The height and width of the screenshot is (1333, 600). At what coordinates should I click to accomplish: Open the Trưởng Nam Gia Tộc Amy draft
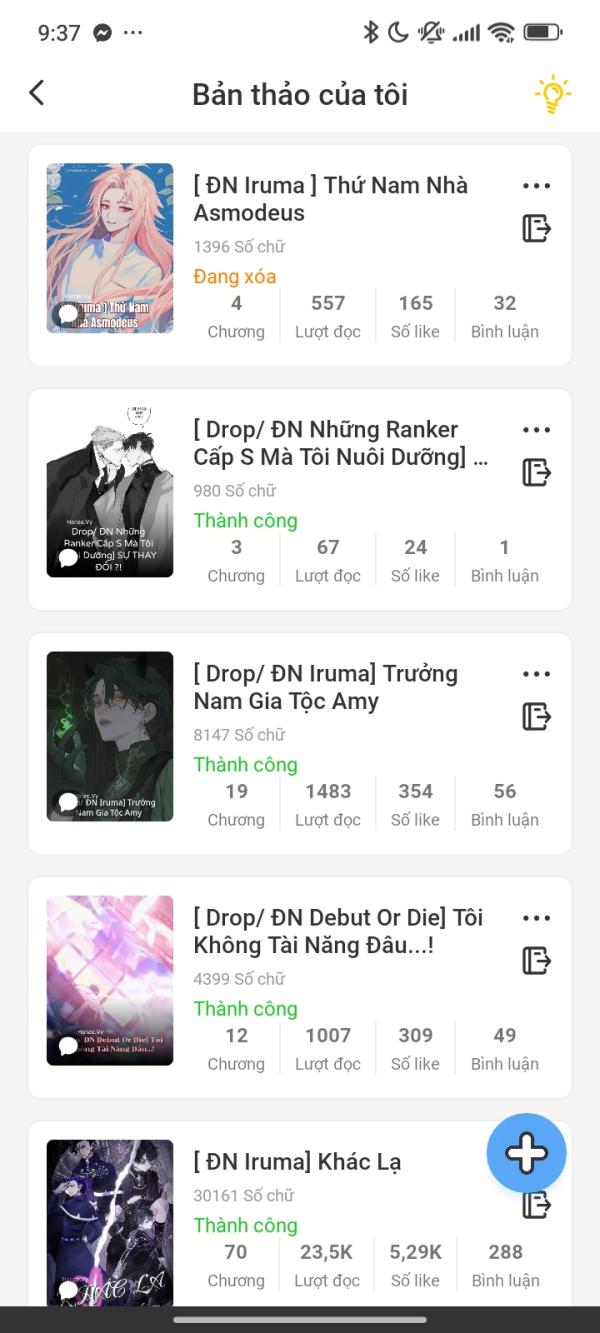pyautogui.click(x=325, y=687)
